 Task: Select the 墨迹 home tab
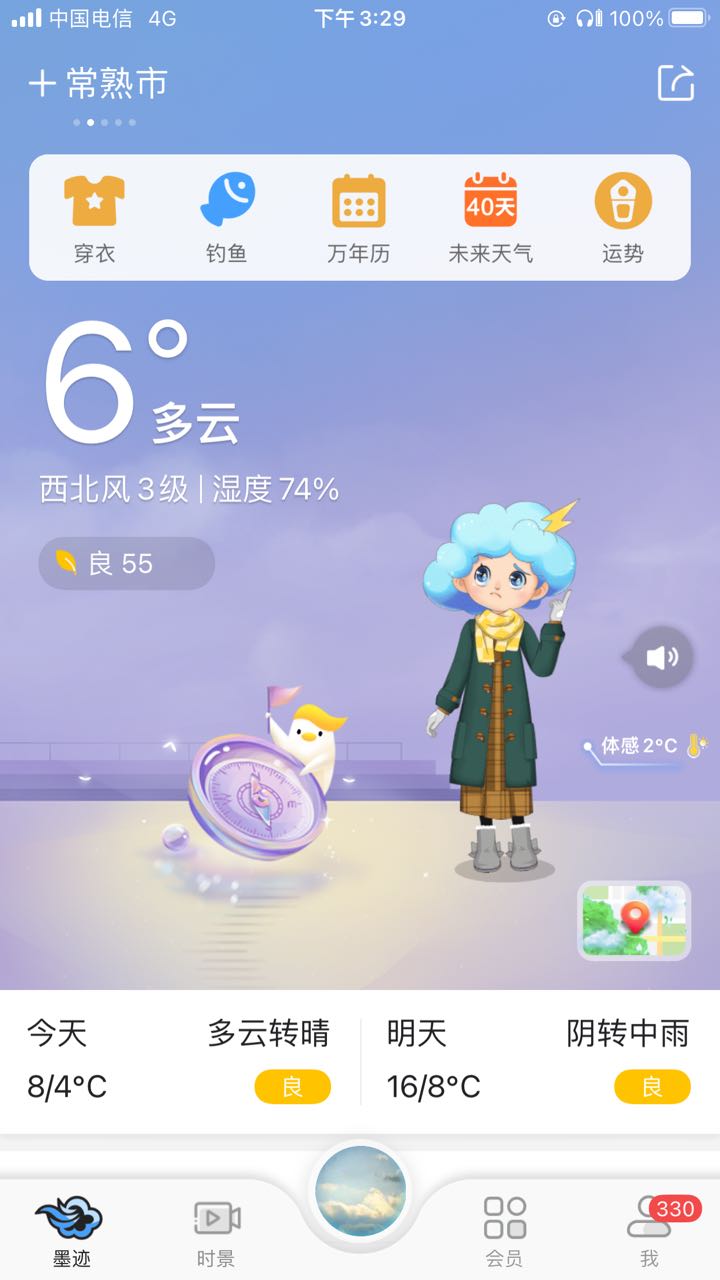click(x=71, y=1230)
